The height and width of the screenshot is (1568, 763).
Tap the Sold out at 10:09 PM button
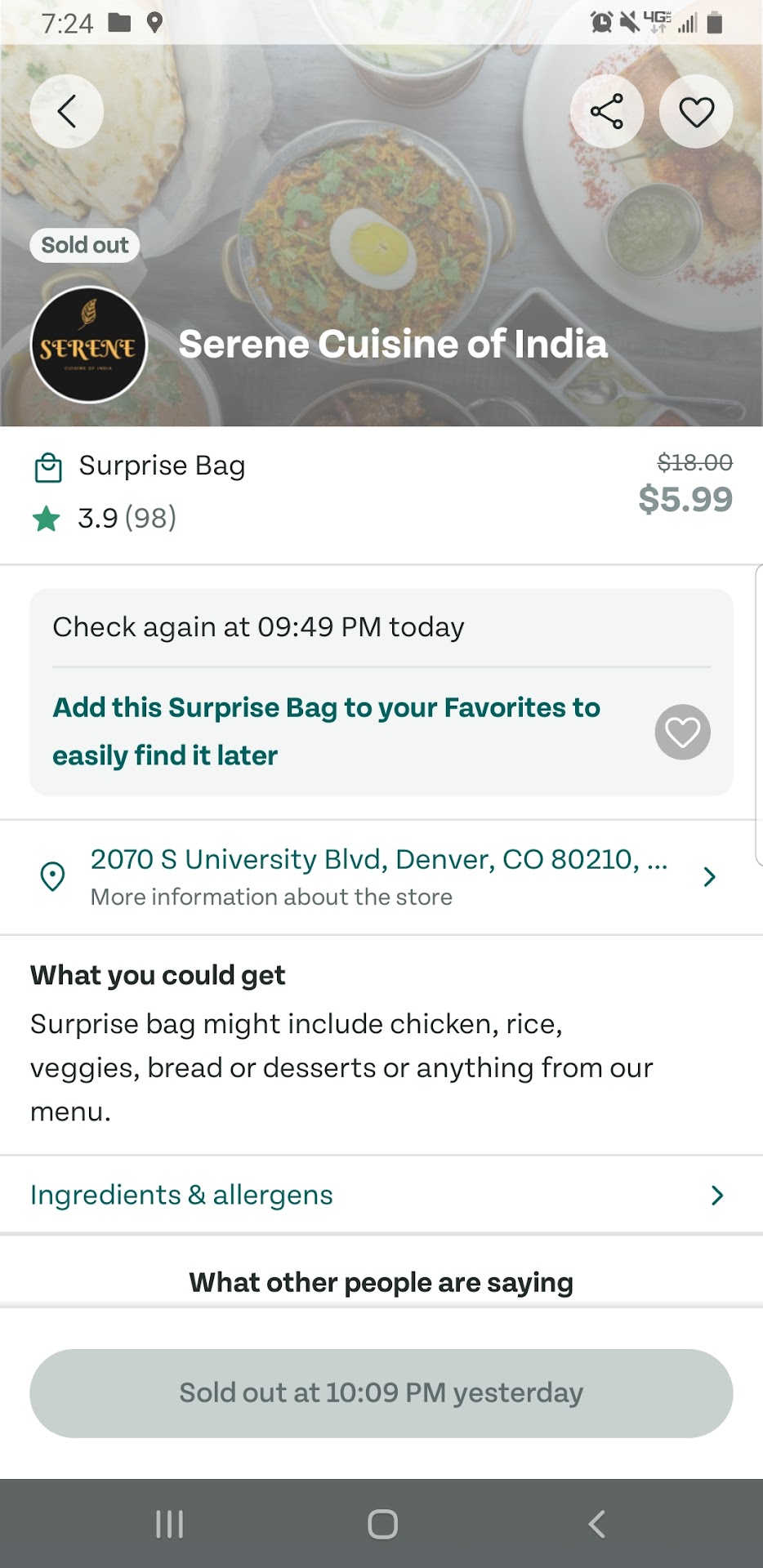coord(381,1392)
